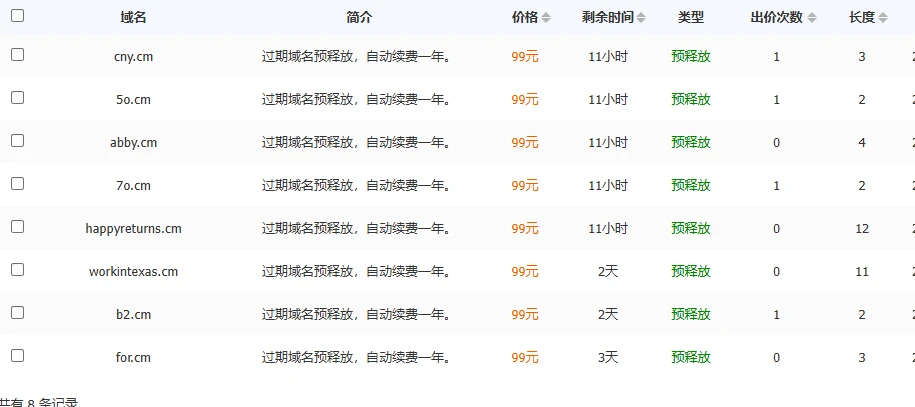Image resolution: width=915 pixels, height=407 pixels.
Task: Check the box next to abby.cm
Action: (x=17, y=141)
